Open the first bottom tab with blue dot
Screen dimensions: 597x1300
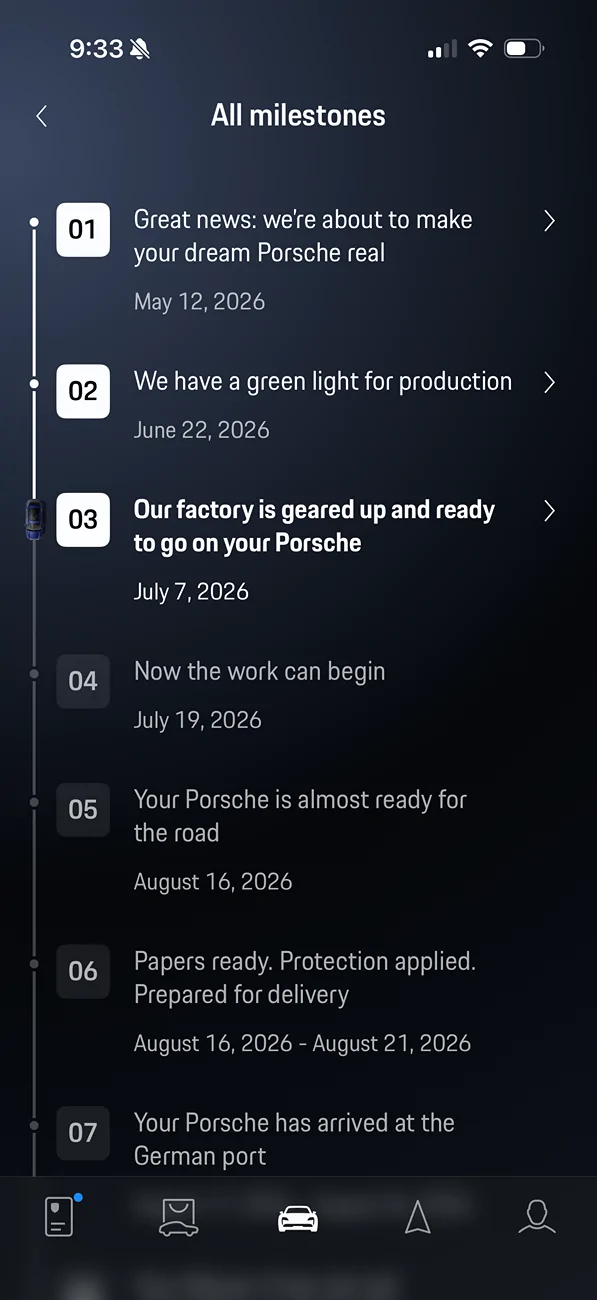[x=62, y=1216]
